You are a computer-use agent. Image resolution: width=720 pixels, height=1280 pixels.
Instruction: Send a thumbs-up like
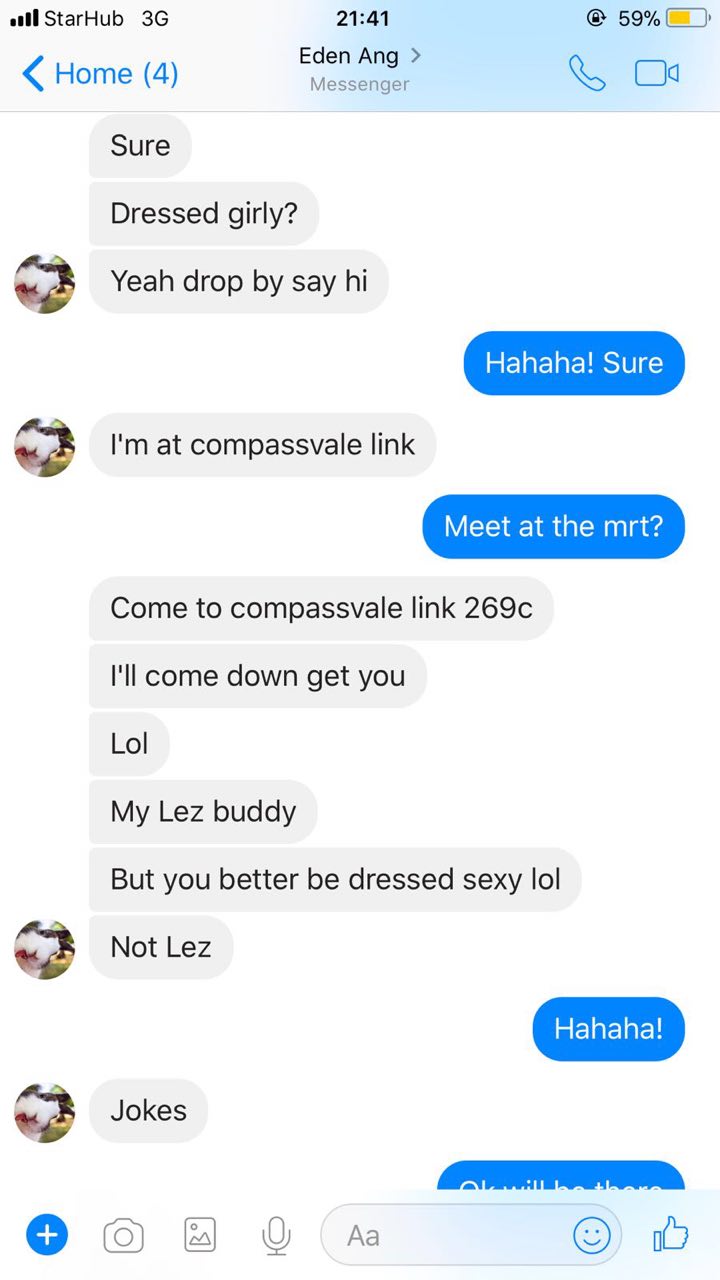coord(670,1235)
